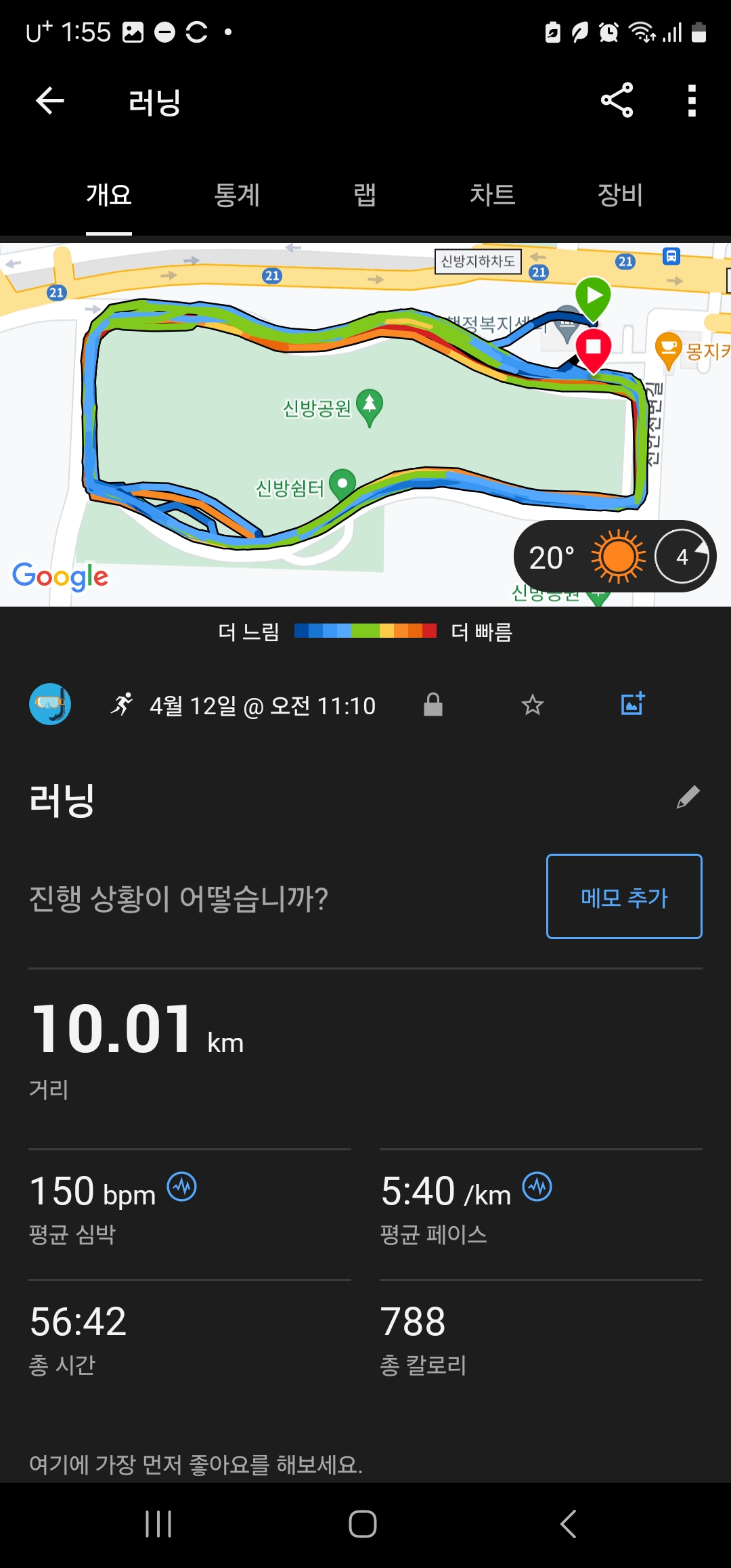Edit the activity name 러닝
This screenshot has width=731, height=1568.
pos(688,798)
